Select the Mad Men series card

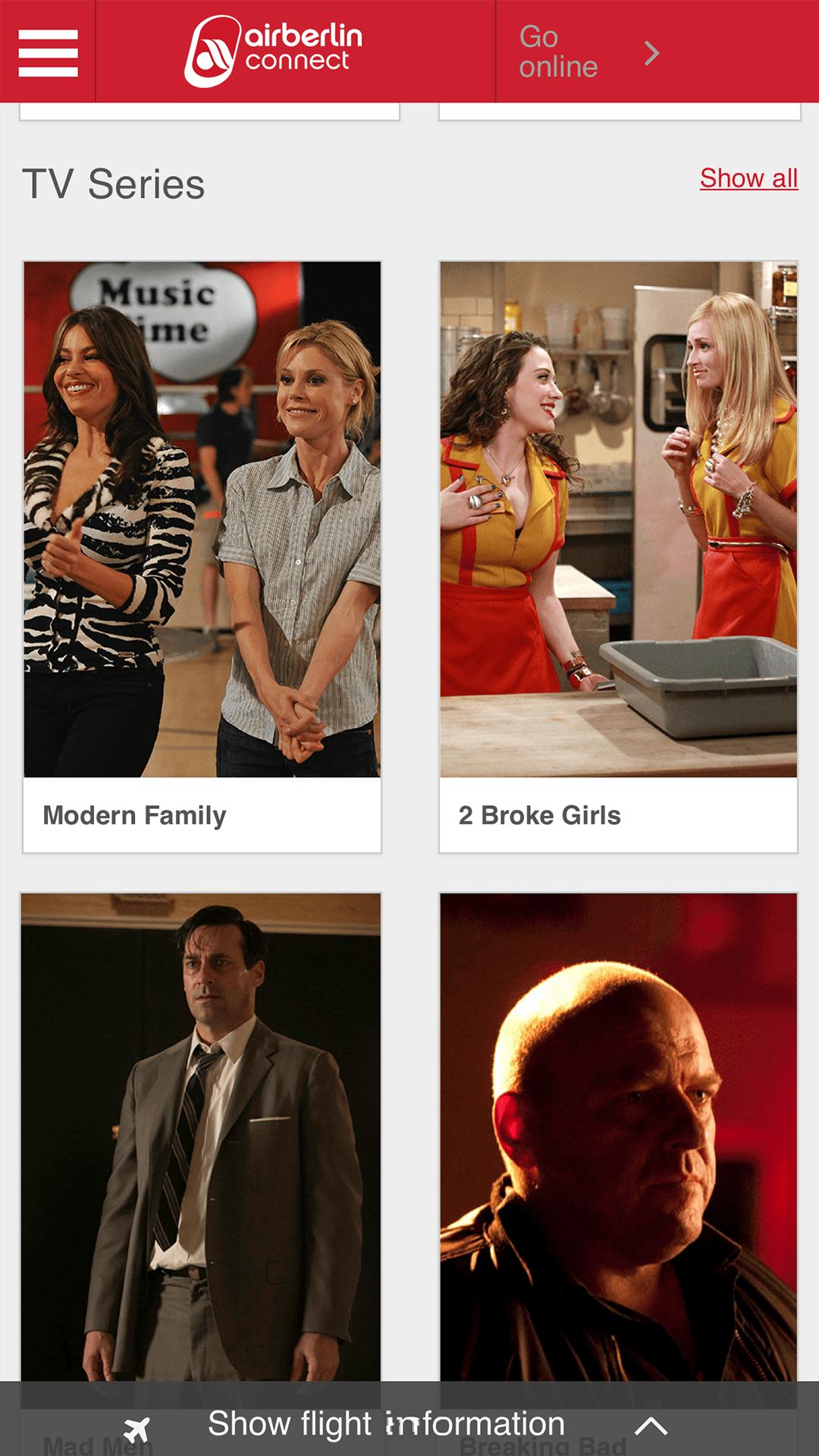pyautogui.click(x=201, y=1137)
